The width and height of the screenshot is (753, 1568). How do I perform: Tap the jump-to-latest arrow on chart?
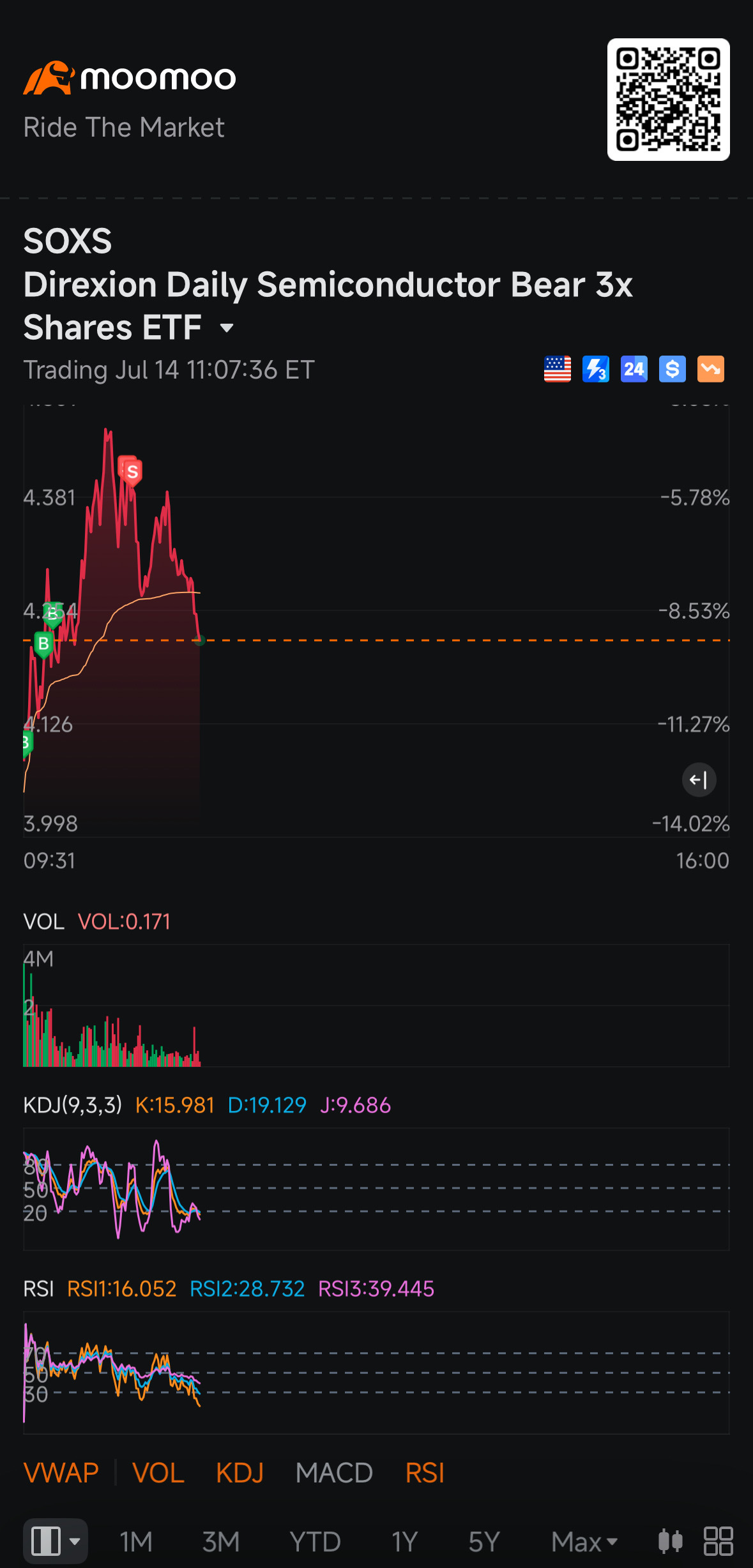[699, 780]
